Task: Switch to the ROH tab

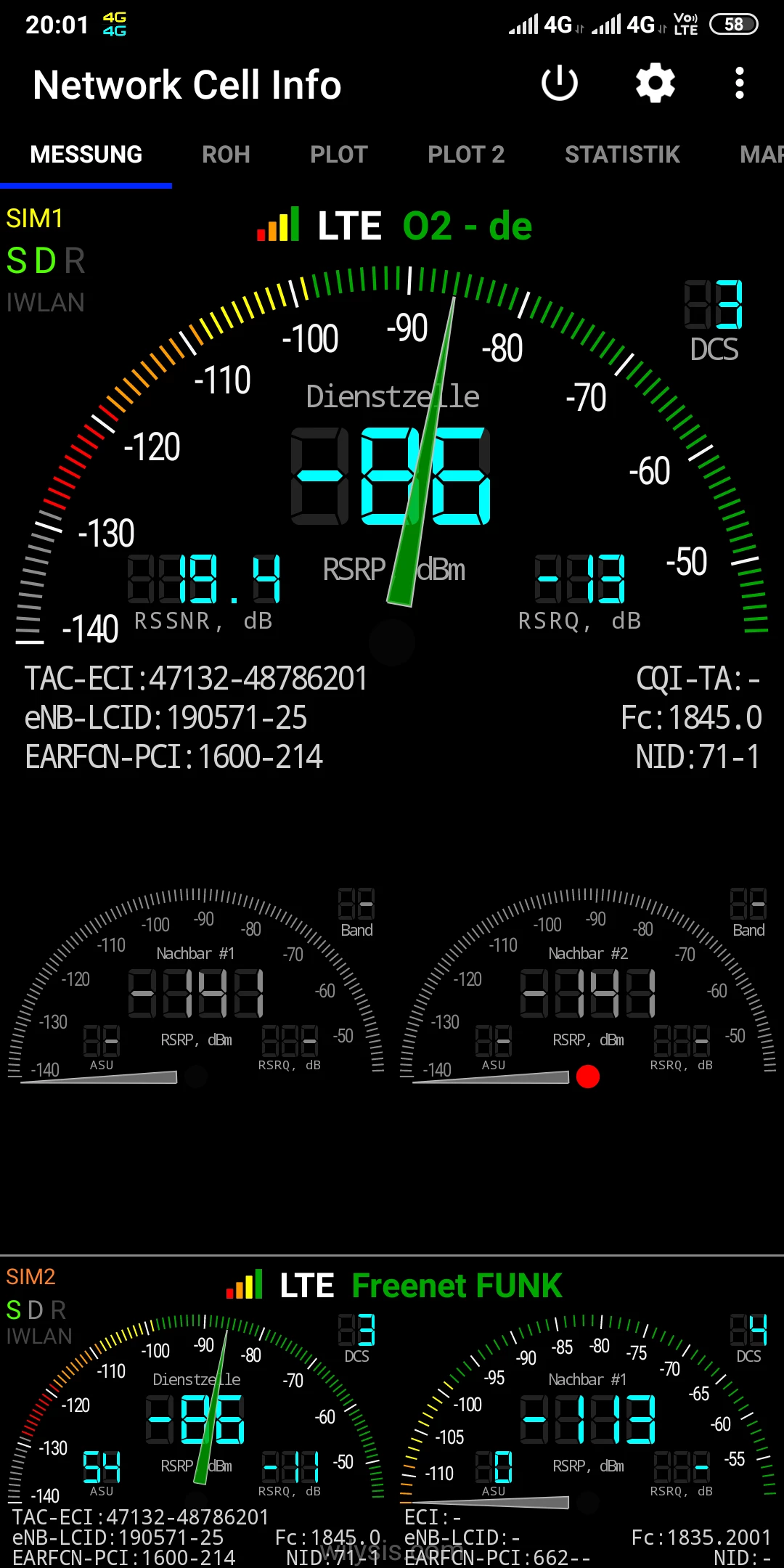Action: 226,155
